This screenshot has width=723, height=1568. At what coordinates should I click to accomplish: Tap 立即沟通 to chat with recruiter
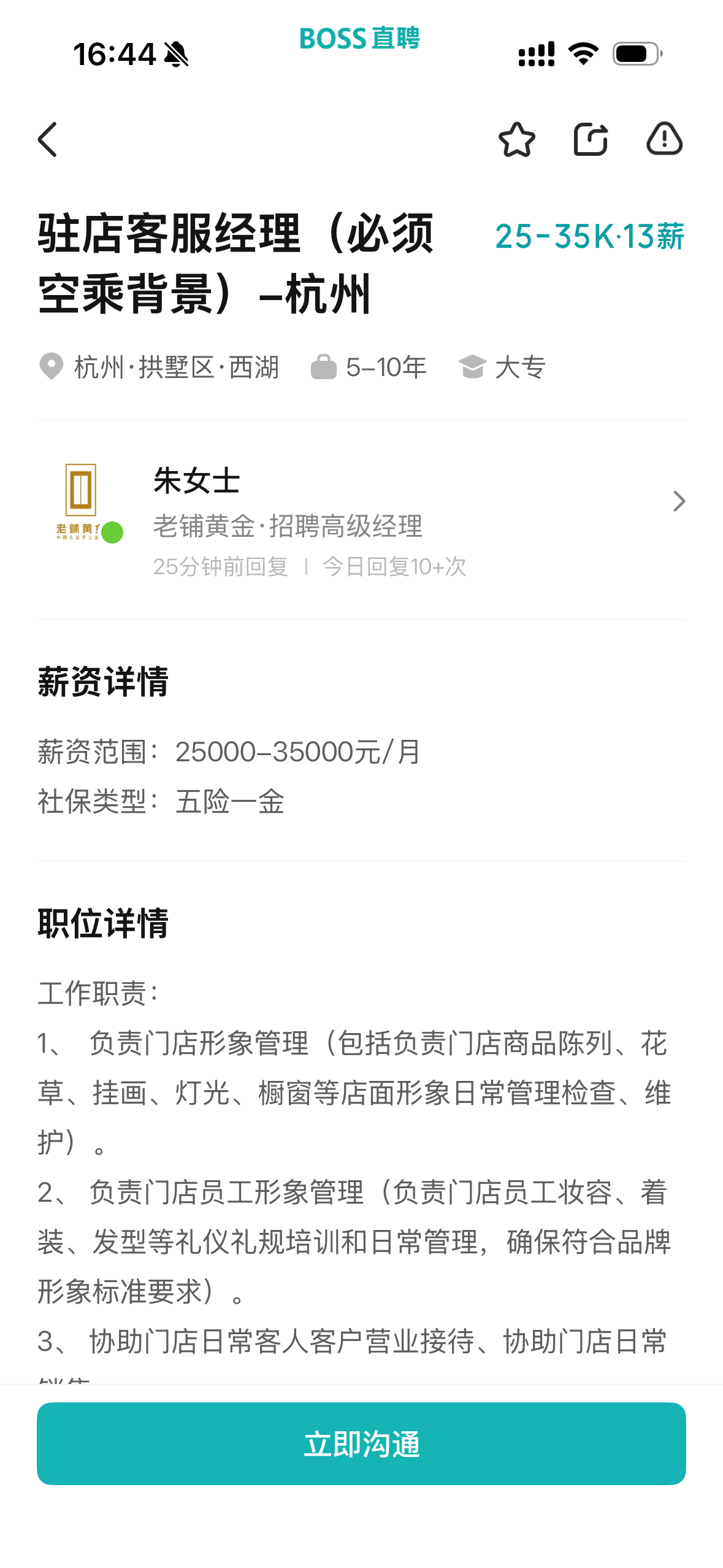[x=361, y=1443]
